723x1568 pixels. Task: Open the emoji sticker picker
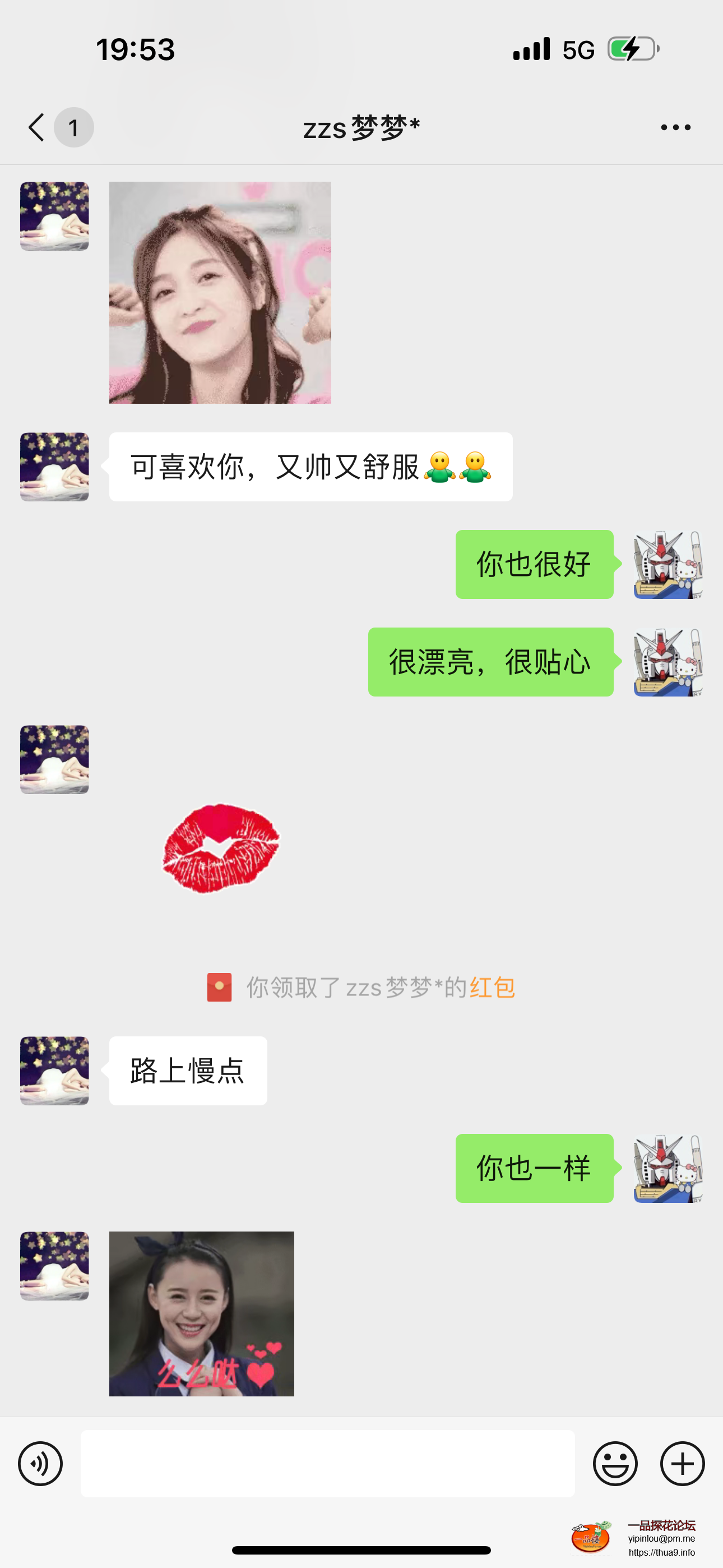pyautogui.click(x=616, y=1463)
